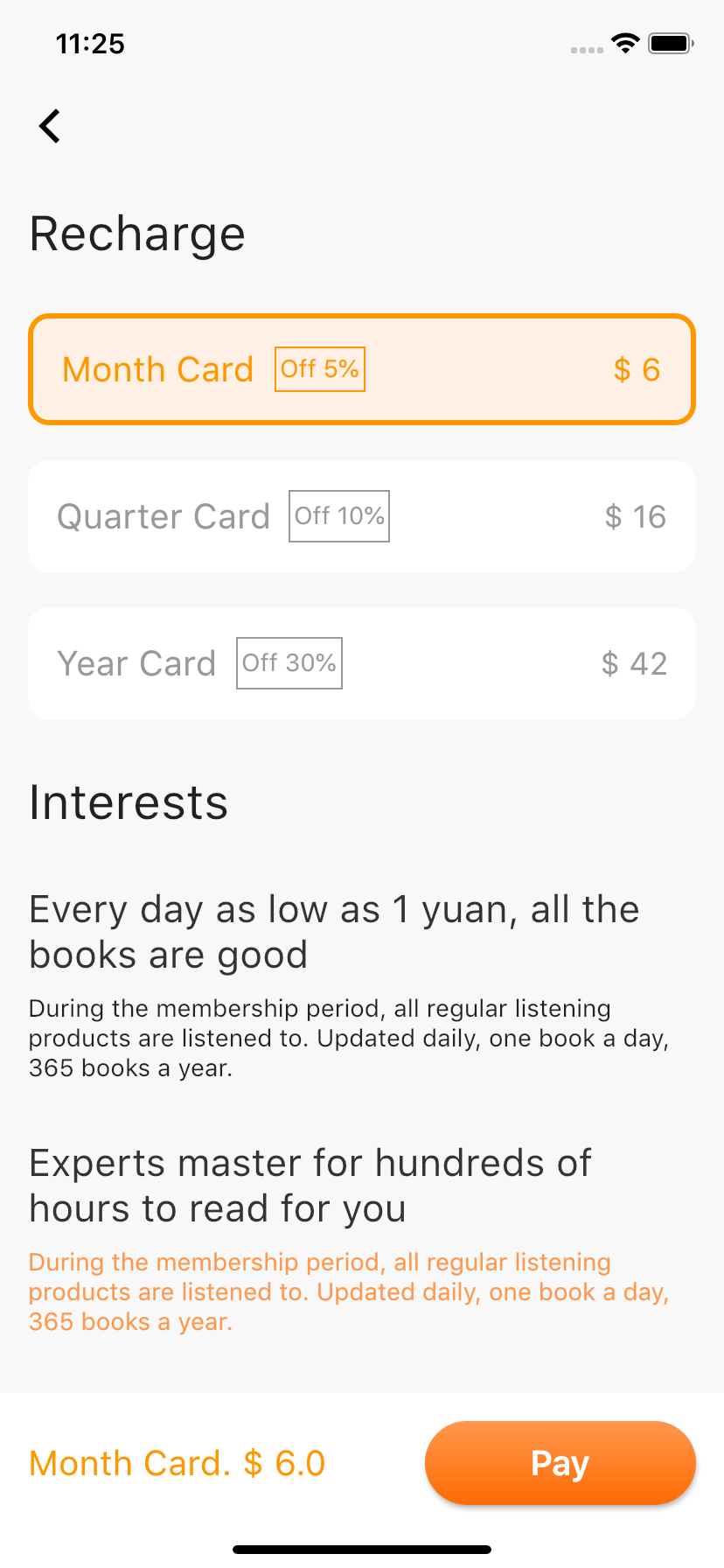The width and height of the screenshot is (724, 1568).
Task: Go back using the back arrow
Action: (x=50, y=126)
